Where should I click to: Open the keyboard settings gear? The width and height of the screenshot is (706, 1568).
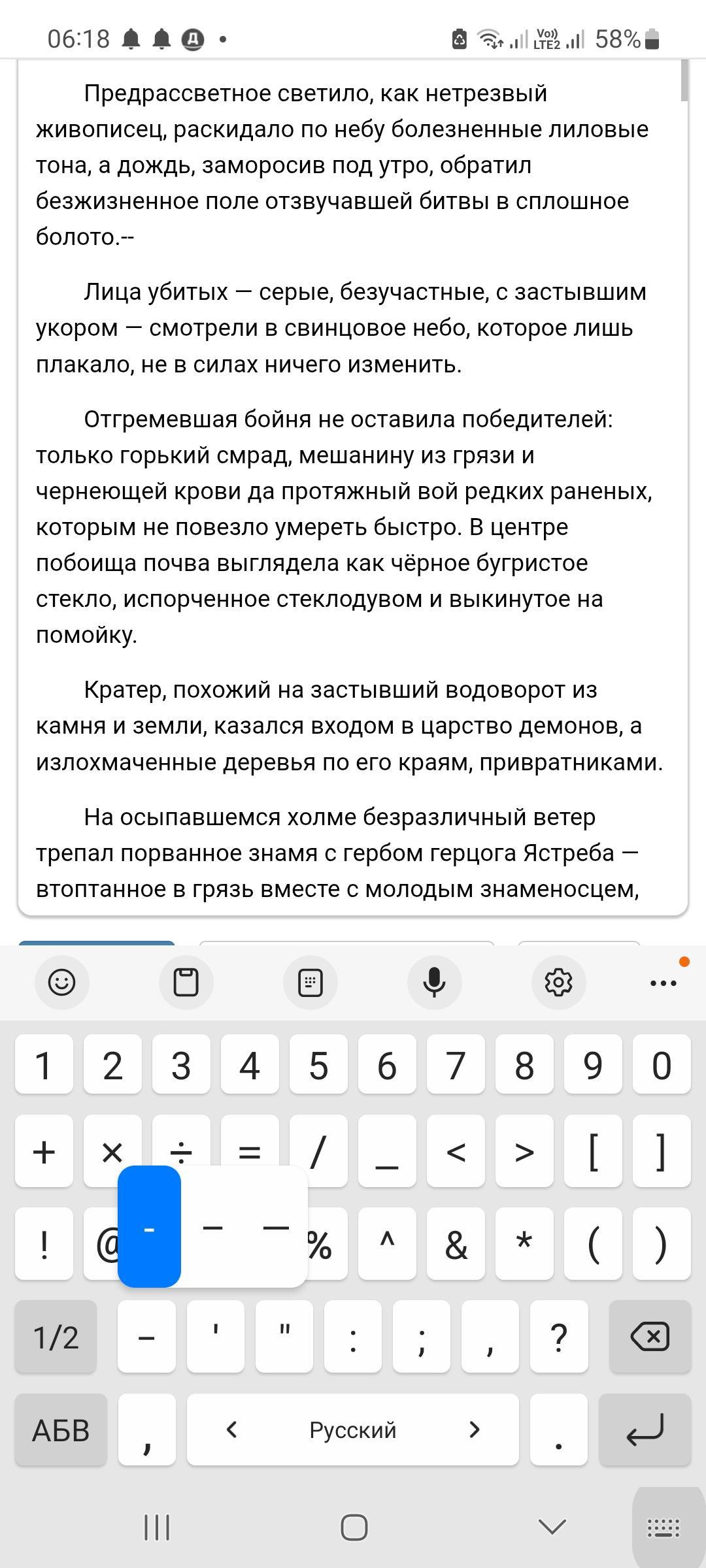[558, 982]
